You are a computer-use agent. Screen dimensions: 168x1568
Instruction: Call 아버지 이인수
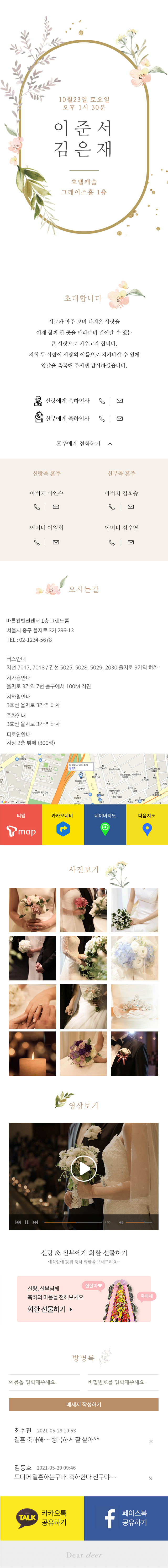[37, 507]
